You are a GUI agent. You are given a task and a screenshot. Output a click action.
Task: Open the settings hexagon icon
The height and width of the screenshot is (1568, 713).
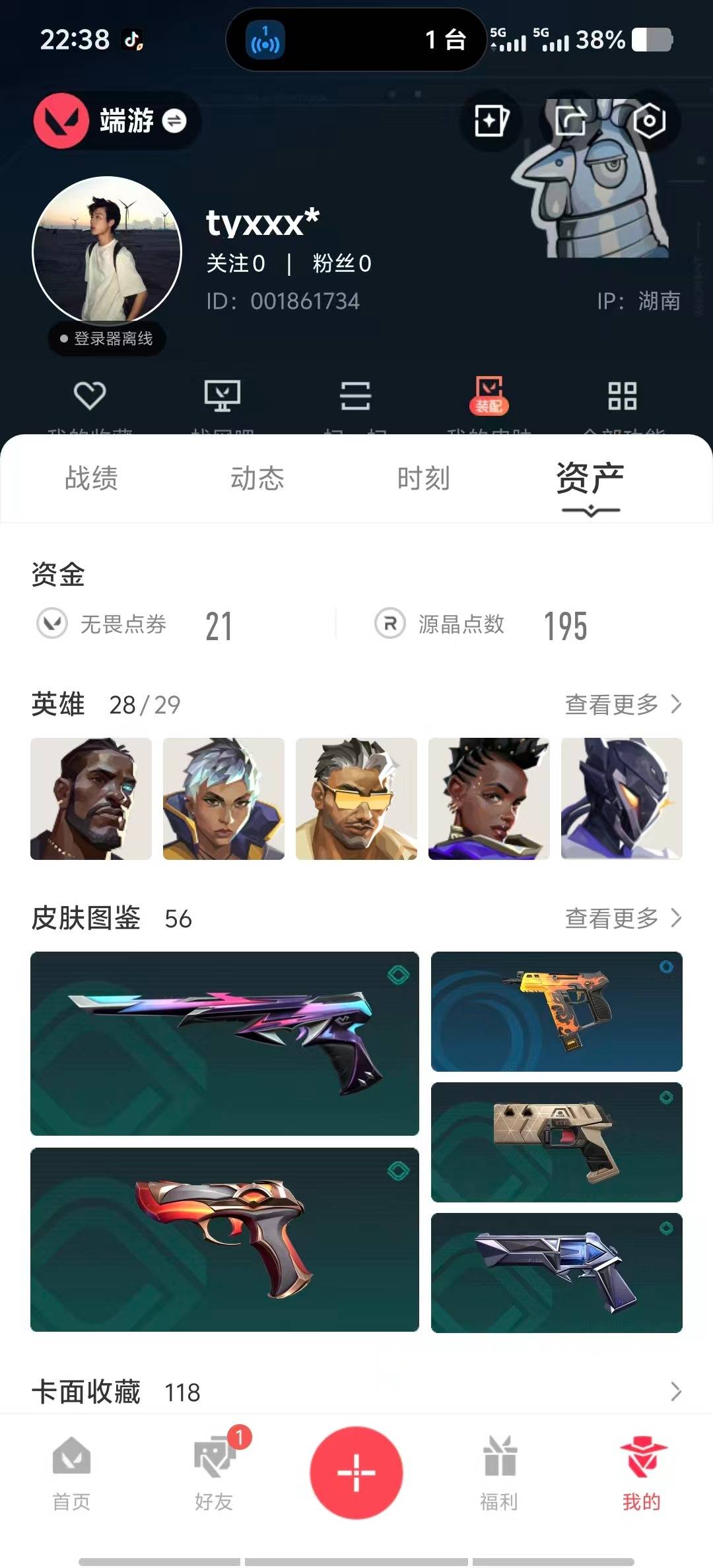(649, 121)
